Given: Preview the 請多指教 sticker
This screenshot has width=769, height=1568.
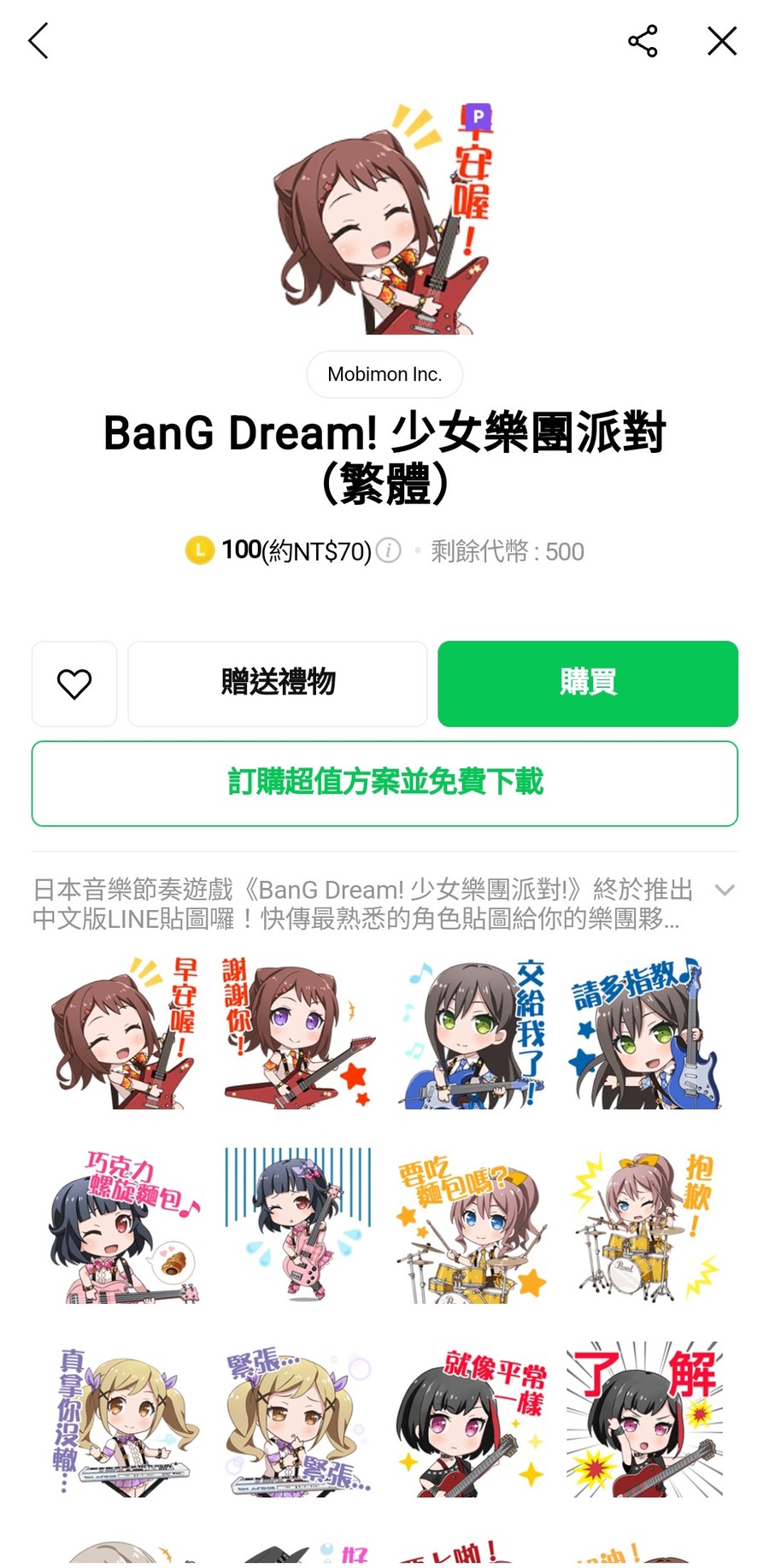Looking at the screenshot, I should pos(644,1034).
